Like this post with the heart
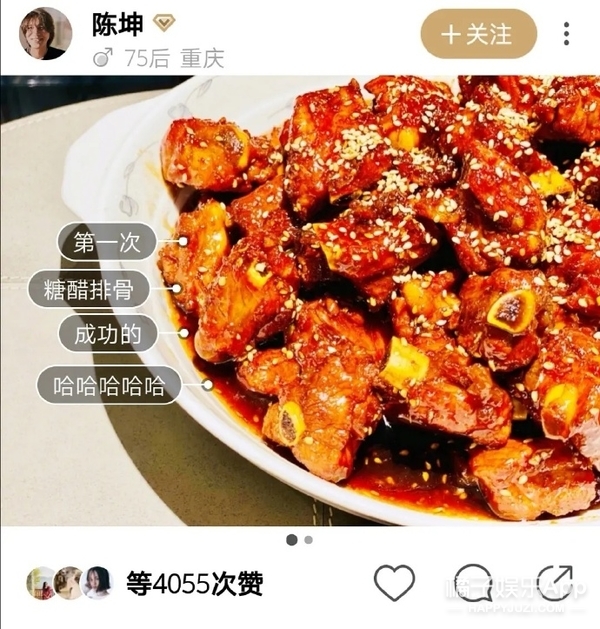The width and height of the screenshot is (600, 629). 394,583
